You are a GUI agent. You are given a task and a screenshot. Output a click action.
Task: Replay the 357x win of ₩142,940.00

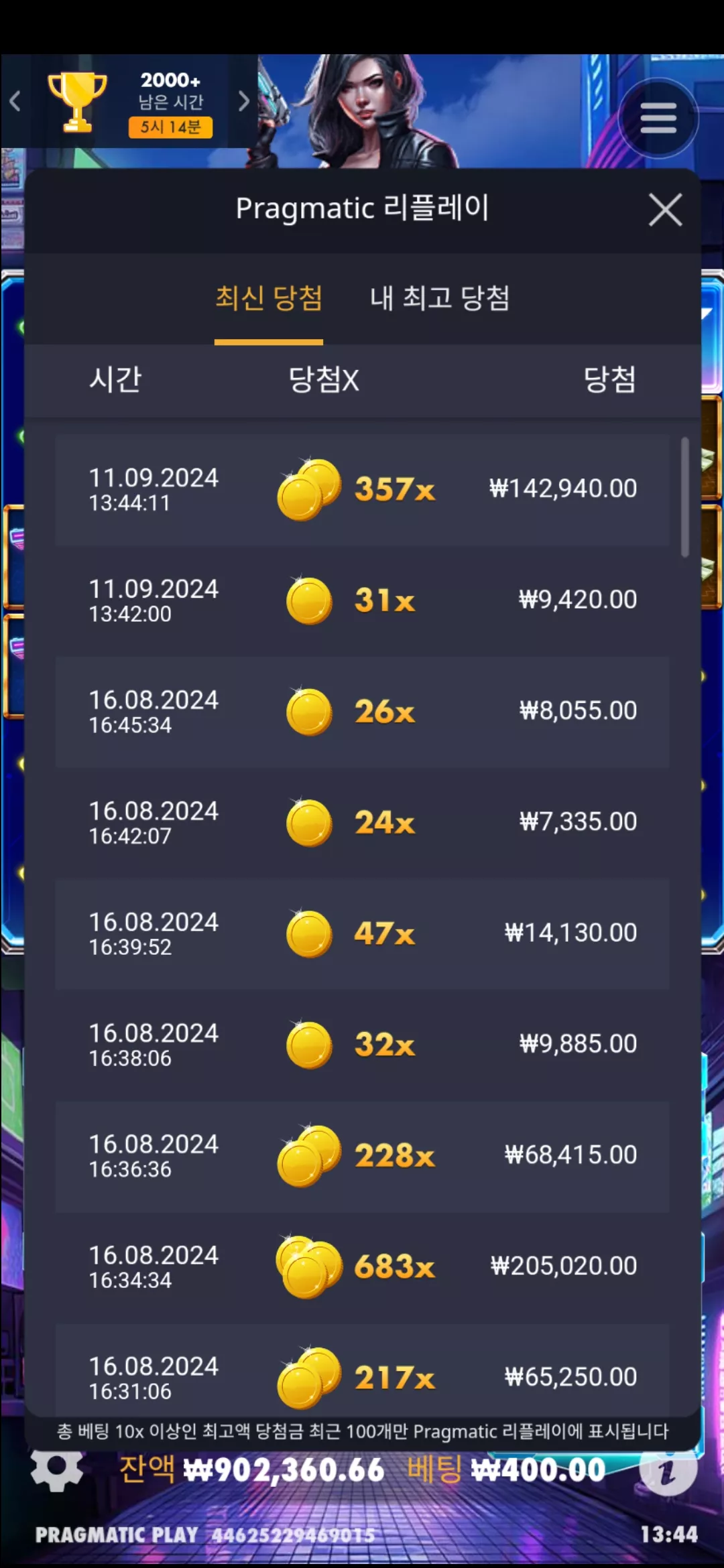362,490
